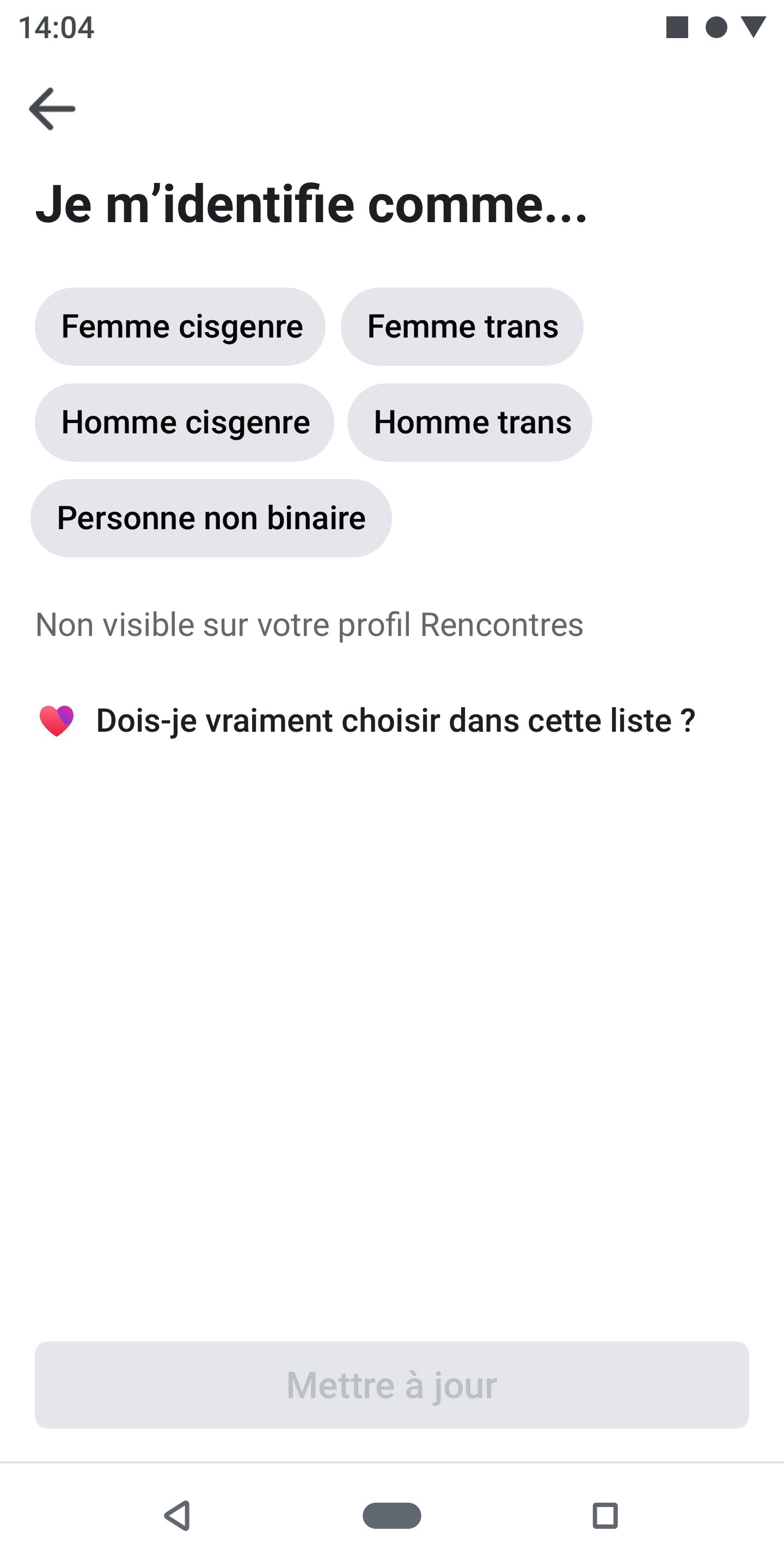Screen dimensions: 784x1568
Task: Tap the clock showing 14:04
Action: pos(56,27)
